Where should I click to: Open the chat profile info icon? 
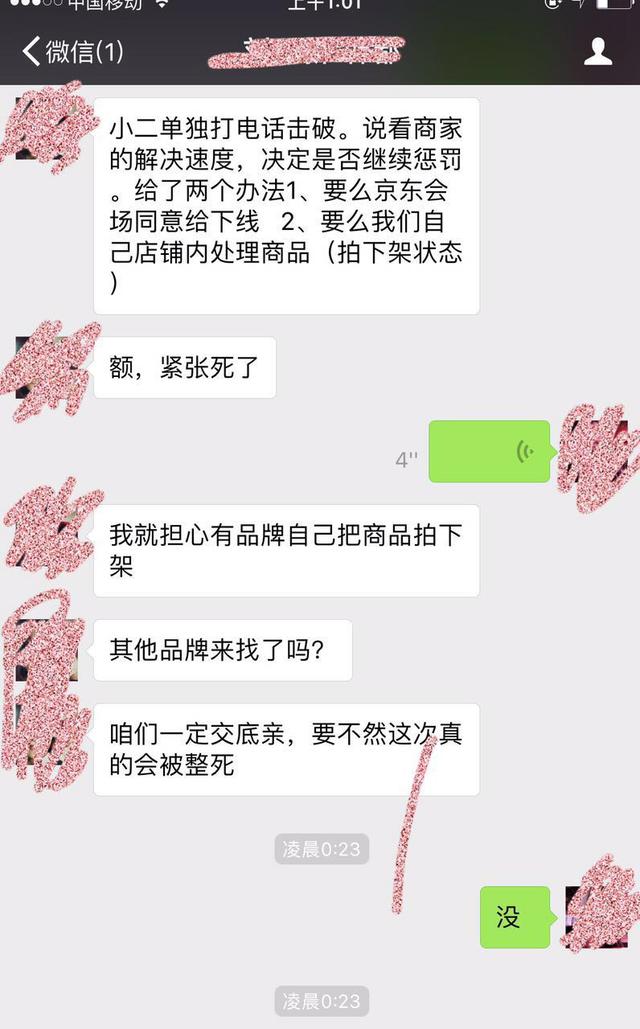tap(598, 51)
